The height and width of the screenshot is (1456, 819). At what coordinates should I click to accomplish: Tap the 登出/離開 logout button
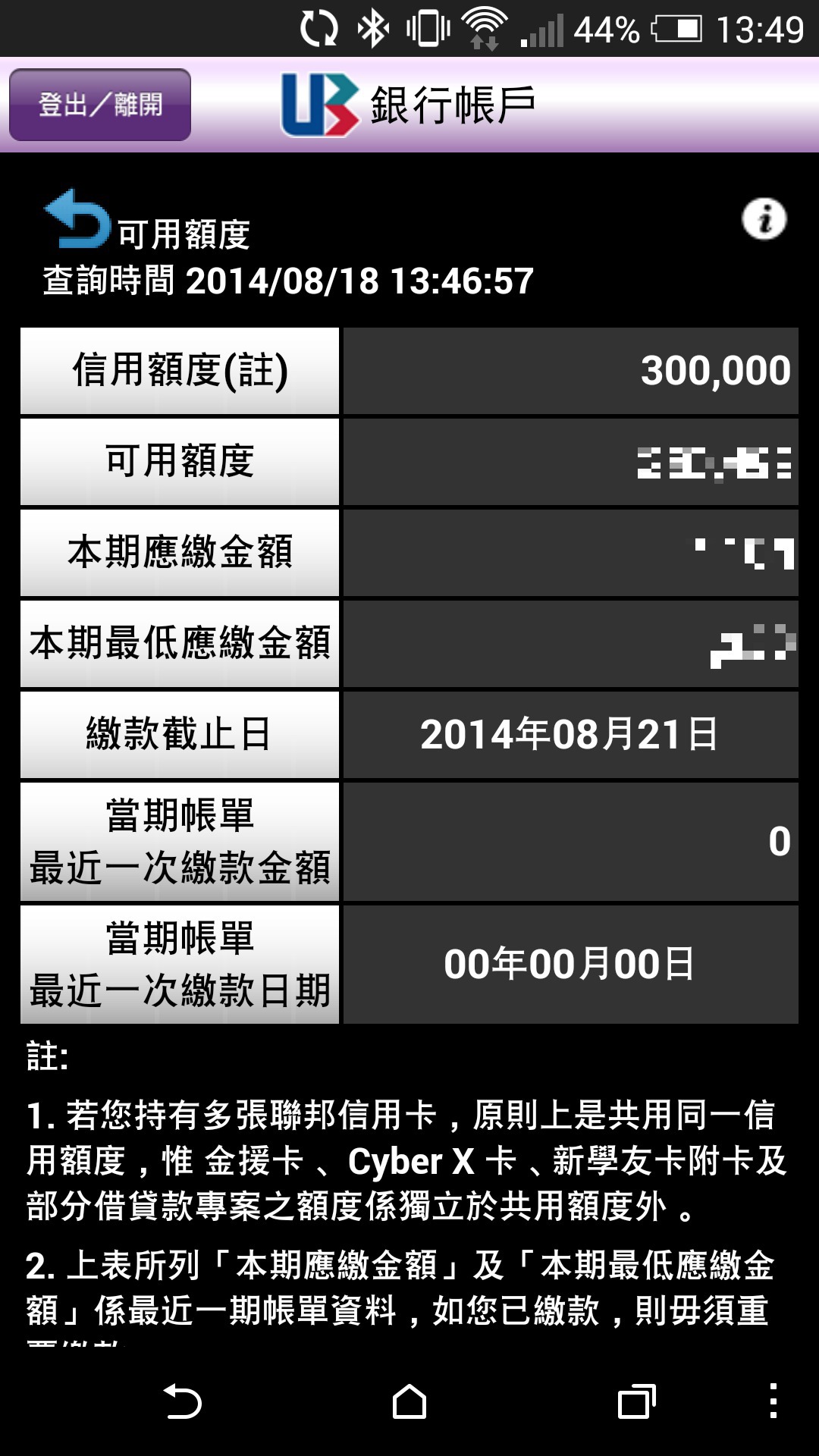[100, 105]
